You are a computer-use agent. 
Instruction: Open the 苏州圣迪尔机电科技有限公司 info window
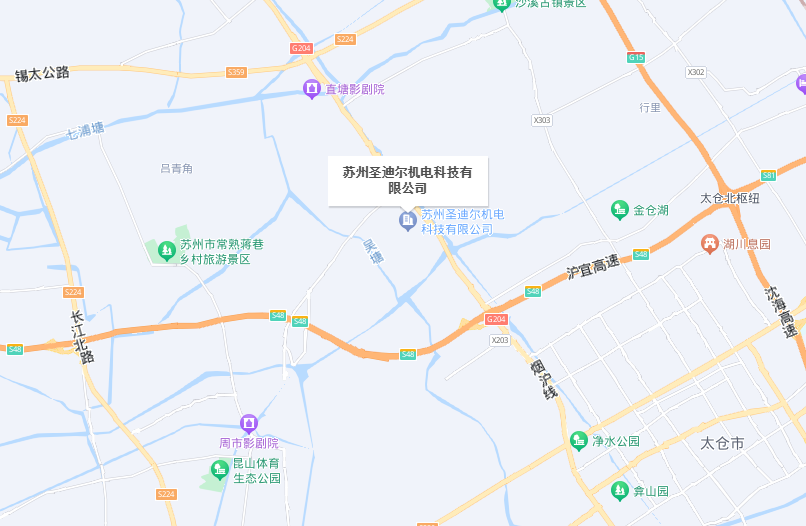pos(407,180)
